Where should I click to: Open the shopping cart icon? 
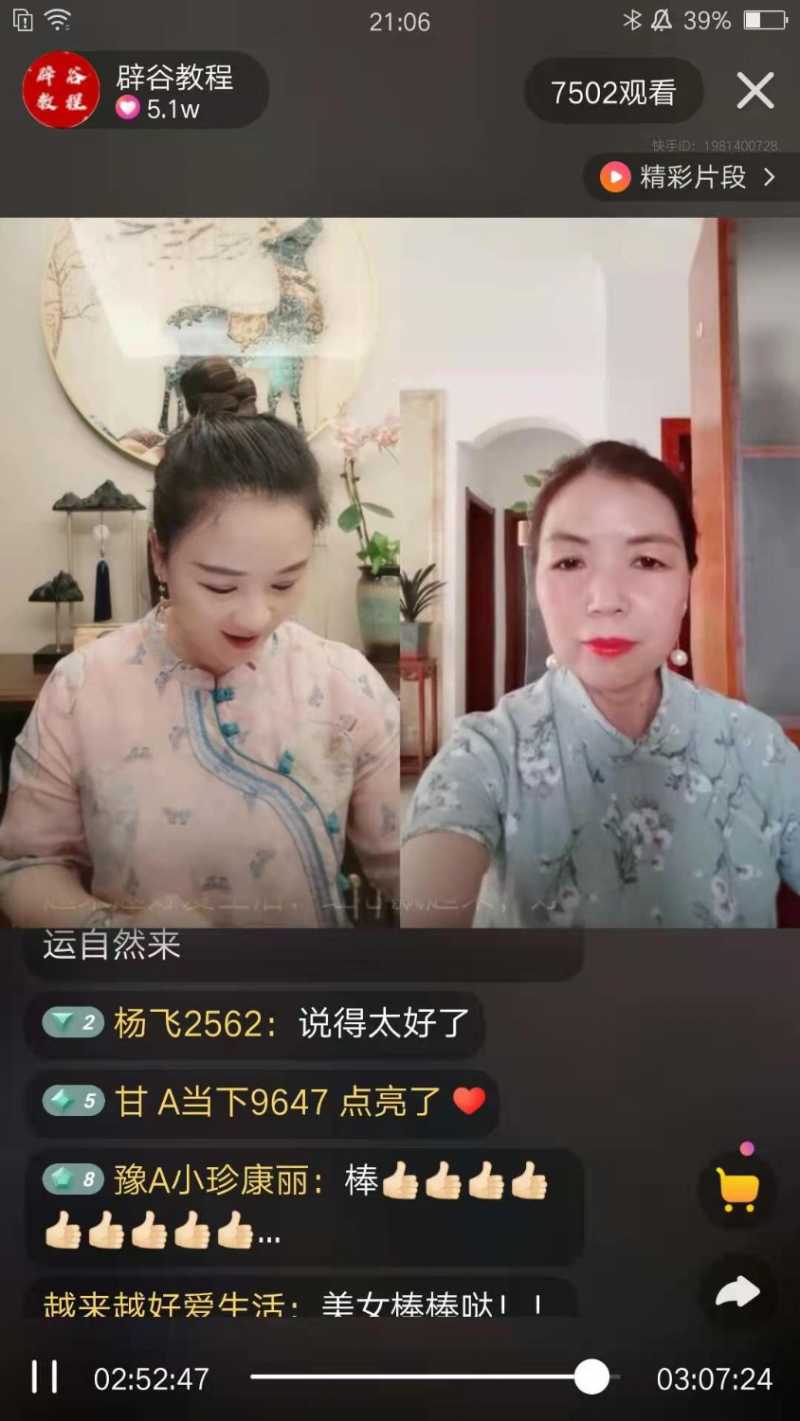coord(738,1189)
